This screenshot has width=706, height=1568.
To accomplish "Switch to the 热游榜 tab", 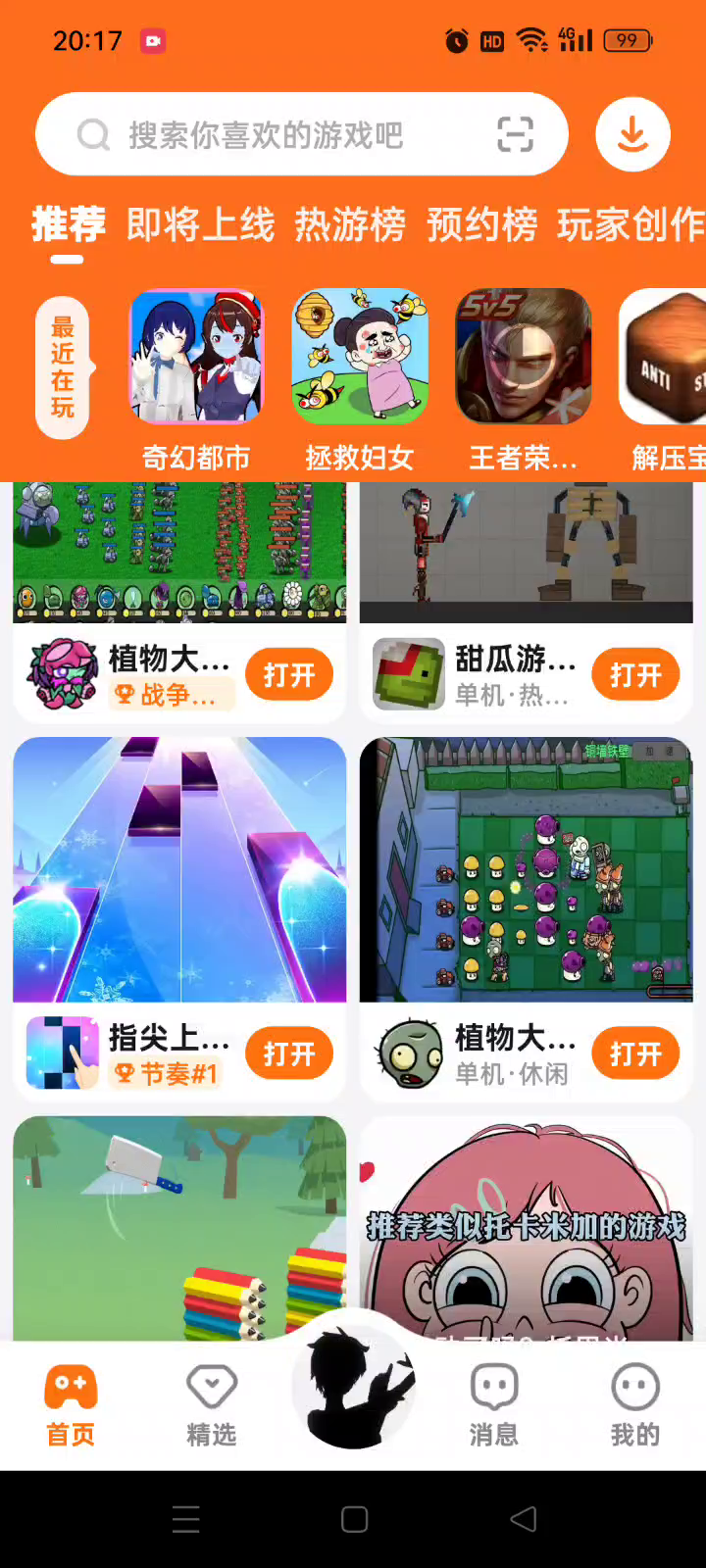I will [350, 225].
